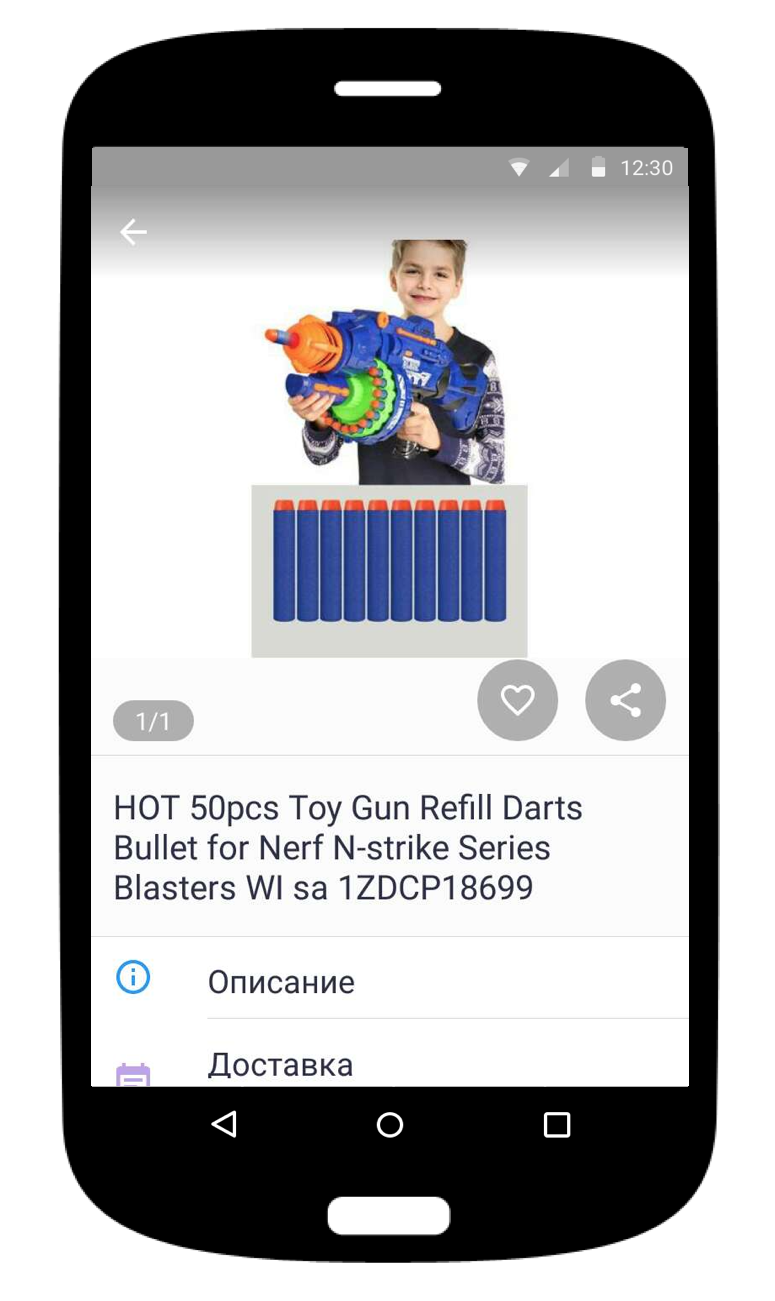Viewport: 775px width, 1301px height.
Task: Add this product to favorites
Action: pyautogui.click(x=517, y=700)
